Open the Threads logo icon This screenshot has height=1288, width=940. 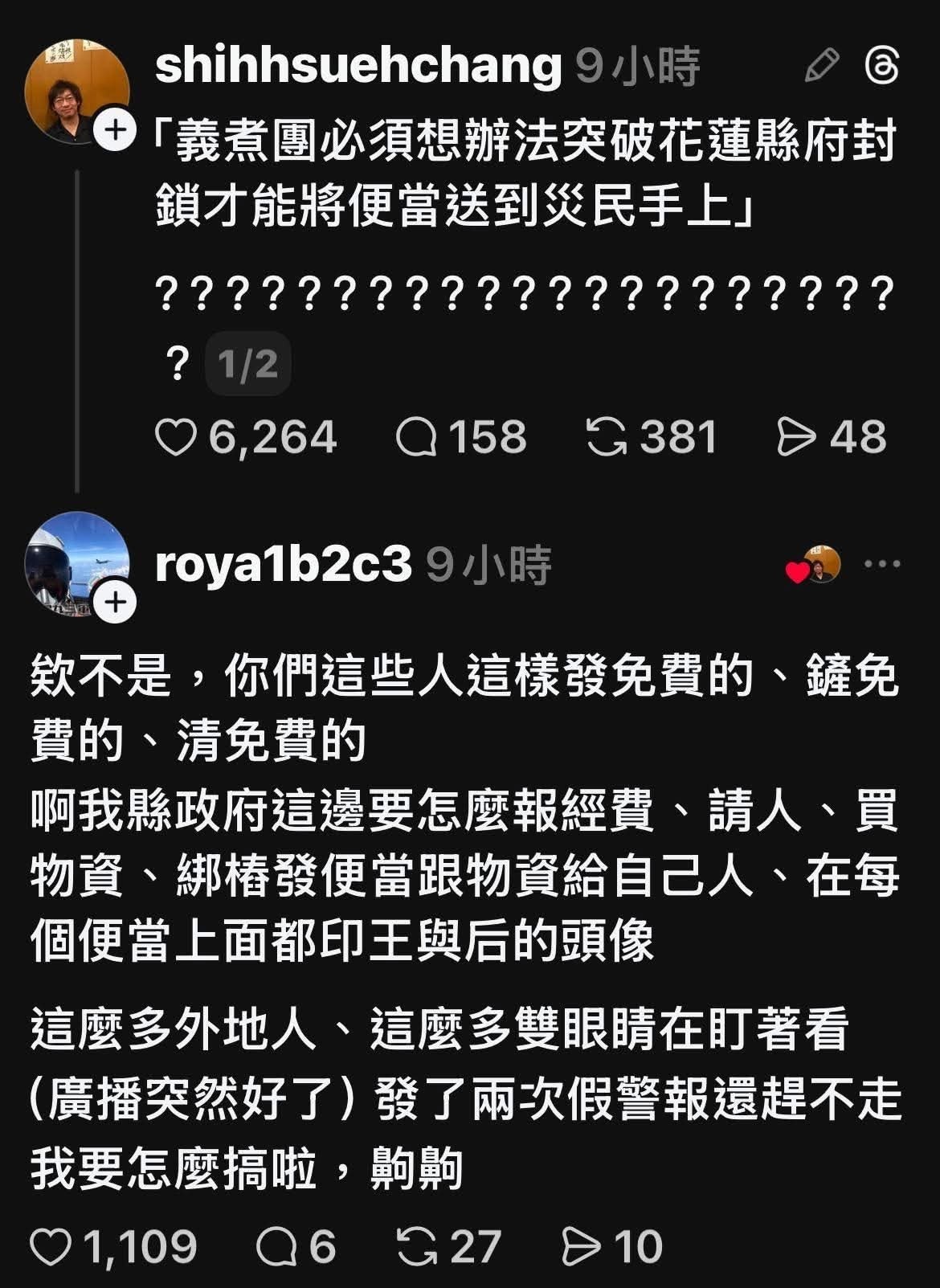pos(881,66)
